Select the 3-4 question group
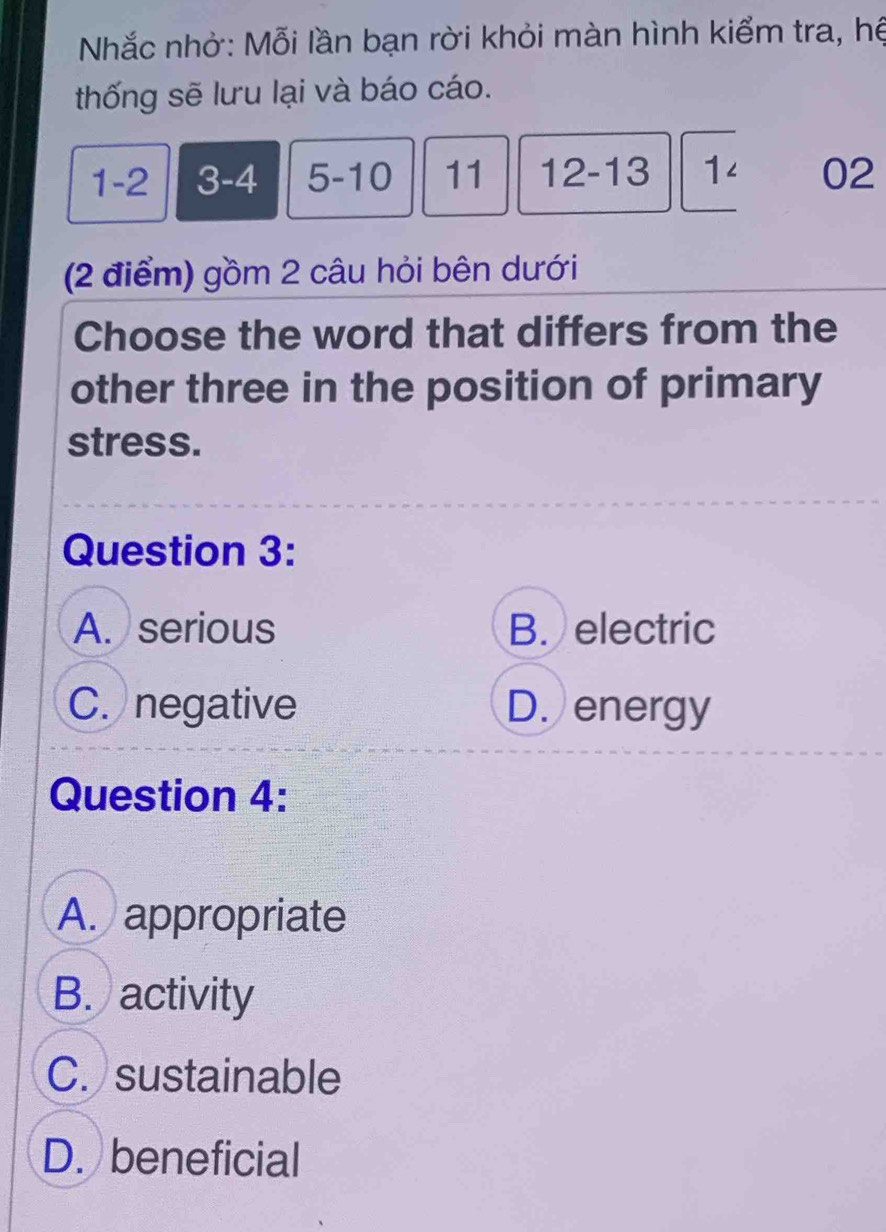The image size is (886, 1232). pos(226,180)
